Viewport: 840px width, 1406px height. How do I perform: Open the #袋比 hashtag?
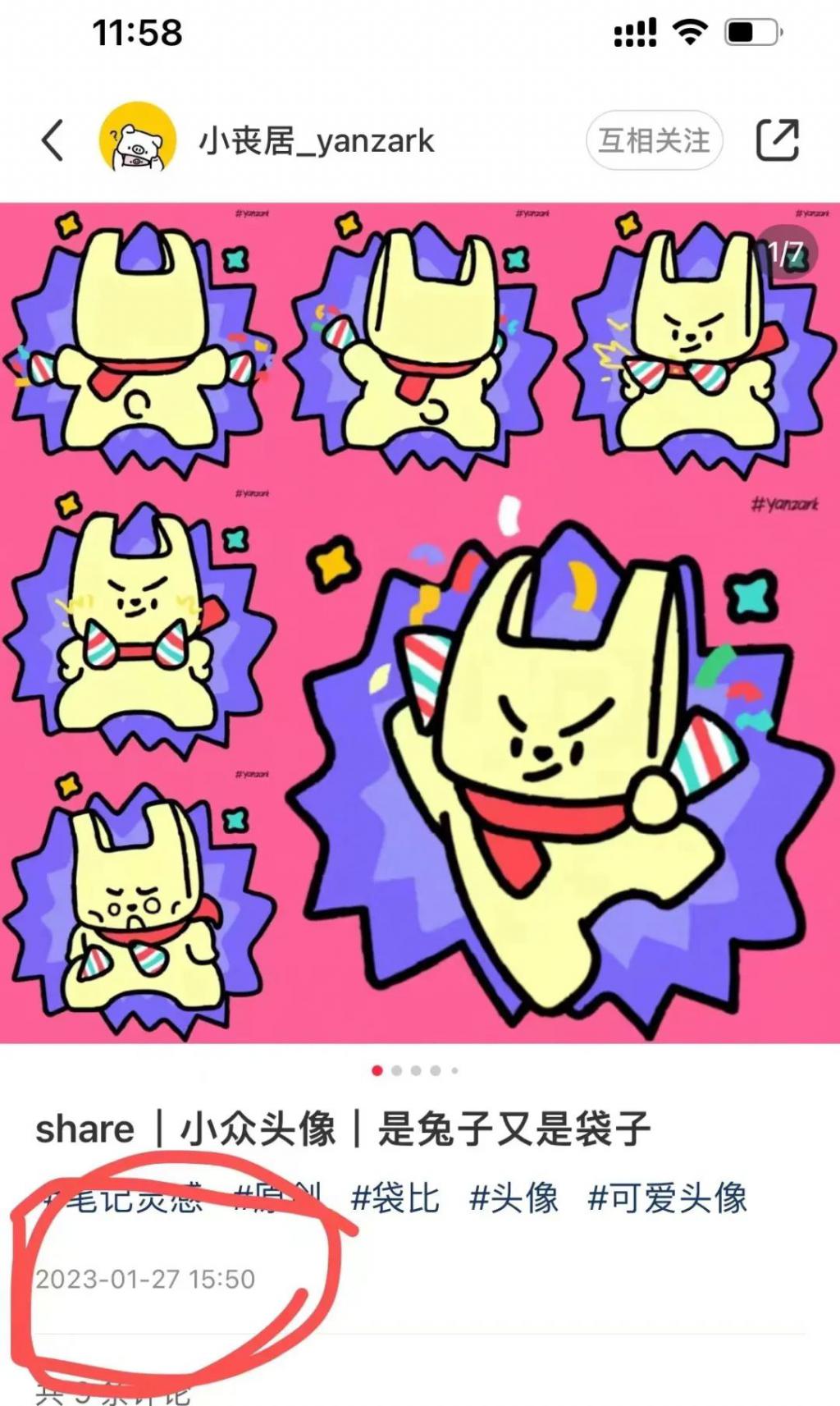tap(395, 1198)
